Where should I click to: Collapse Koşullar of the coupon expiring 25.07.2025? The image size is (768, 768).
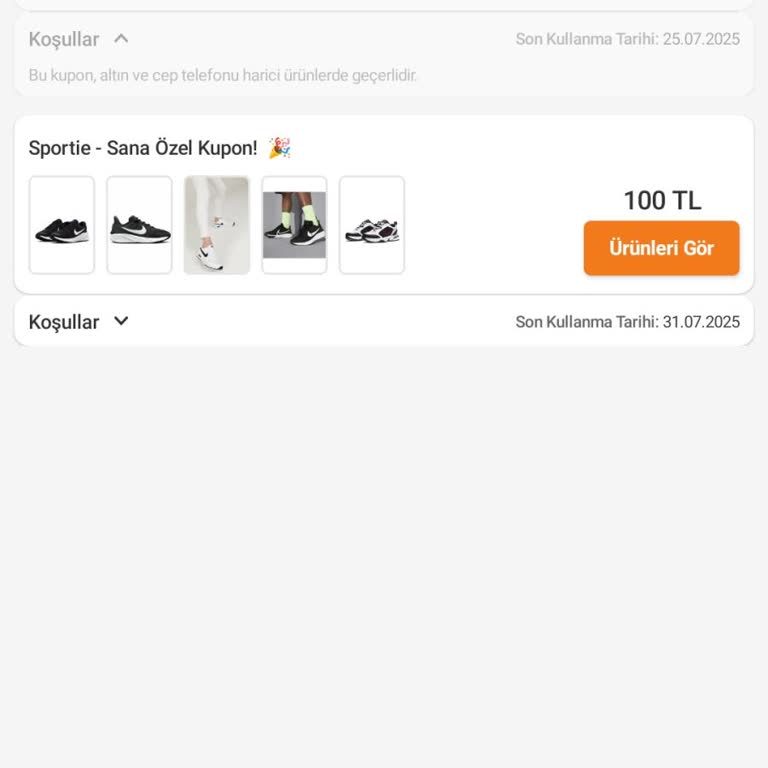[80, 40]
